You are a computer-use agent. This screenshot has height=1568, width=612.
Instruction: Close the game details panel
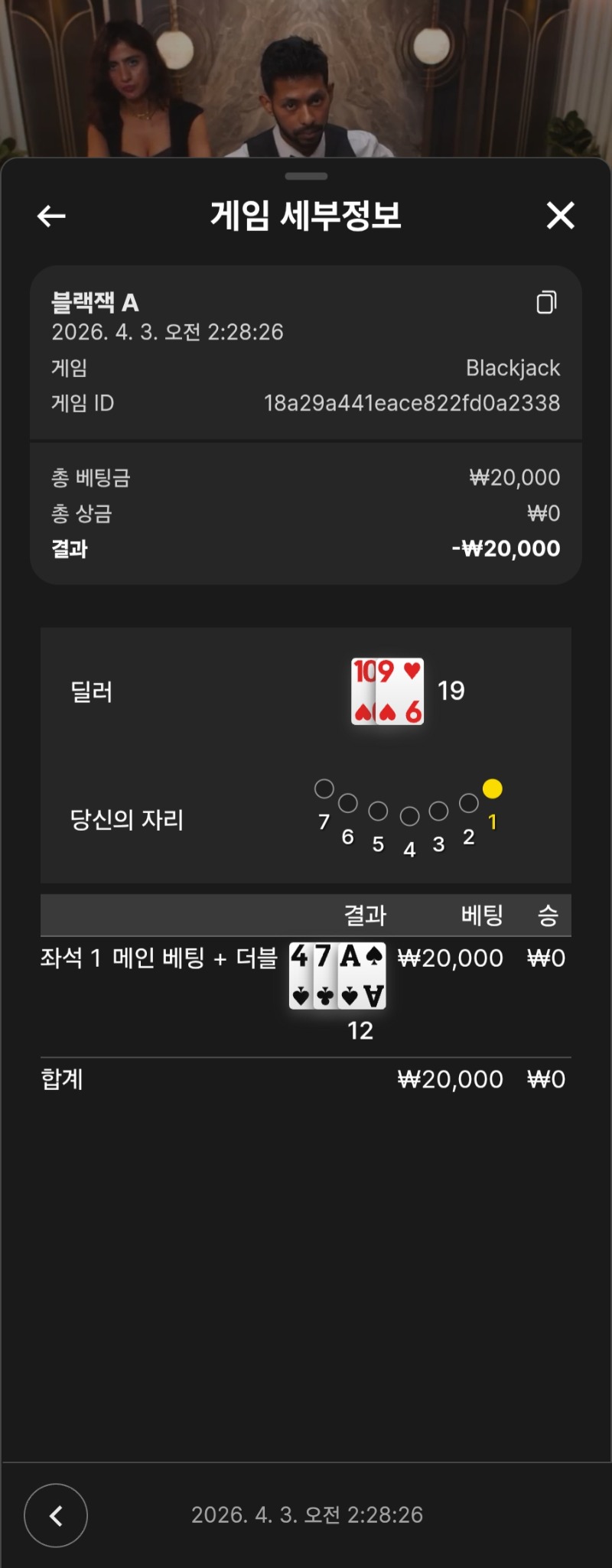click(x=560, y=216)
